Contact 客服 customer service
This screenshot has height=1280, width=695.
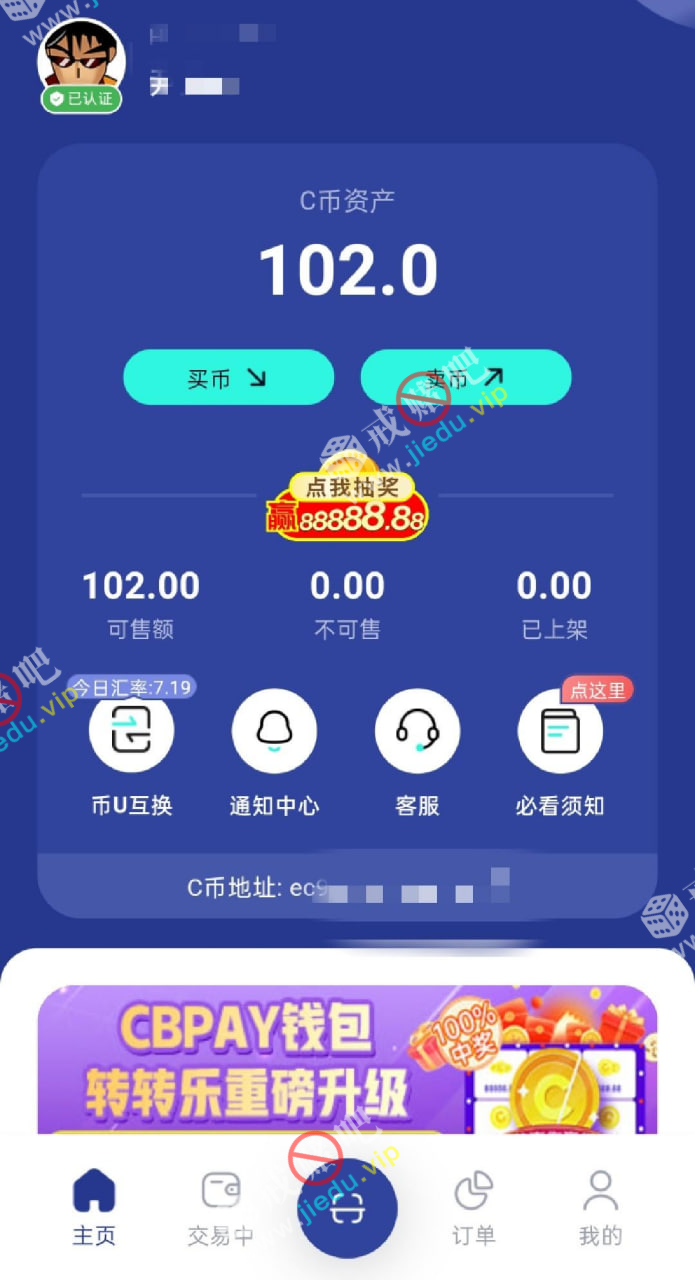coord(417,732)
